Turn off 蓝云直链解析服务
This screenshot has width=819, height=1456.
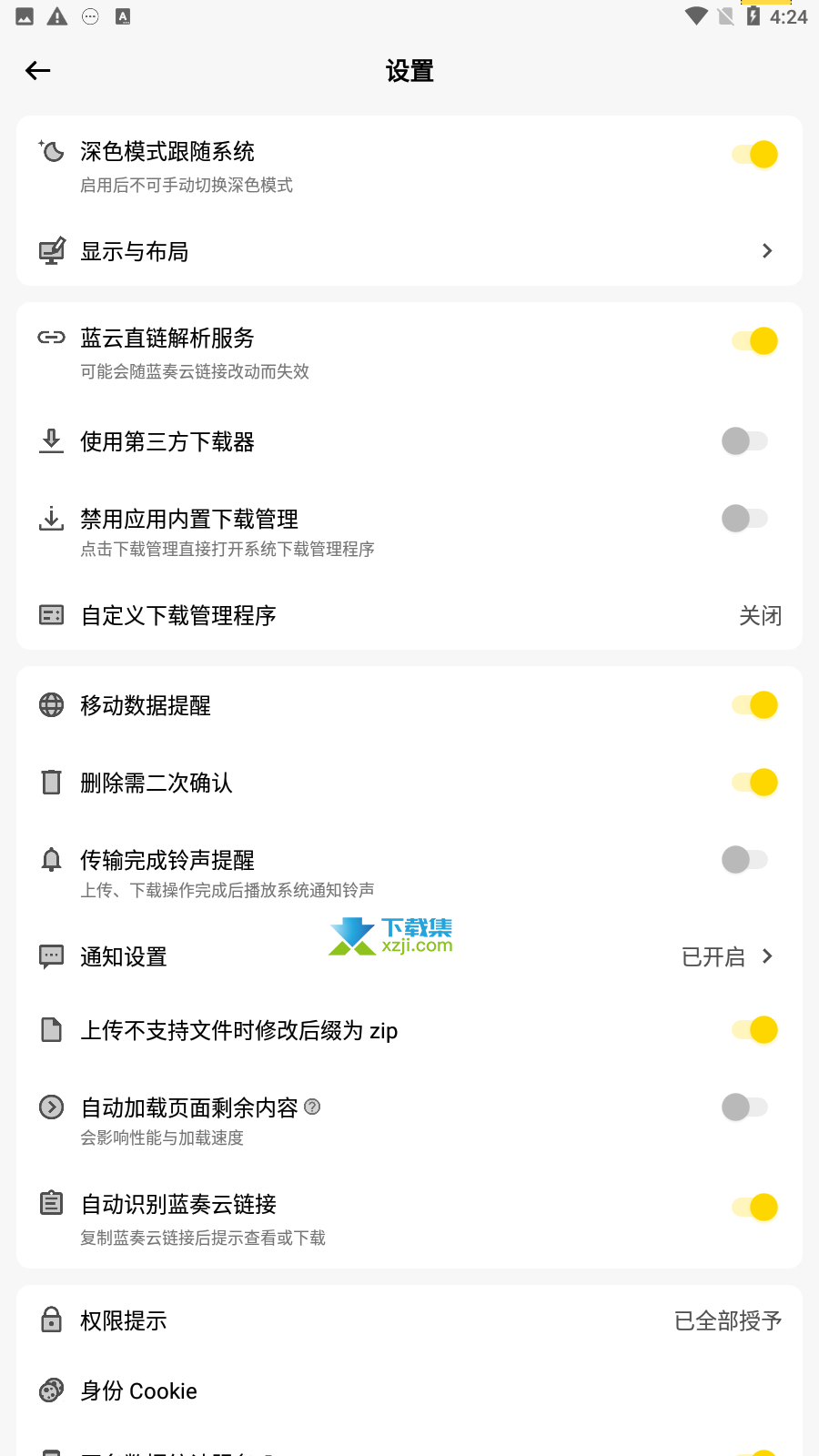[754, 341]
